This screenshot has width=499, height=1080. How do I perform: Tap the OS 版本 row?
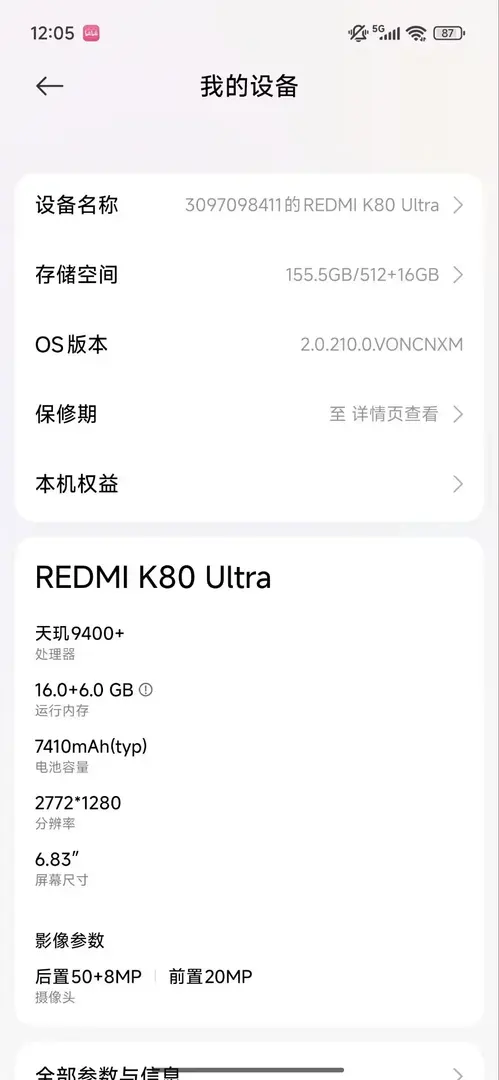[x=249, y=344]
